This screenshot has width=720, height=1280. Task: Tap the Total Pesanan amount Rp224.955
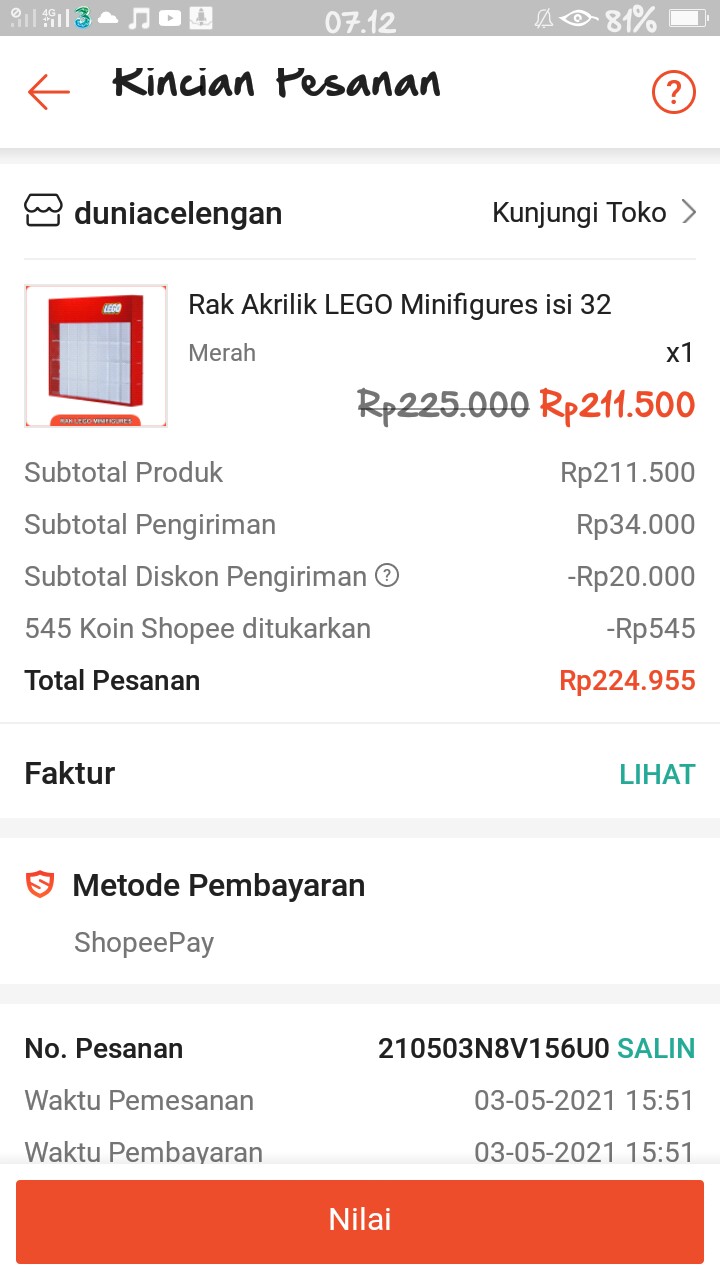[x=627, y=680]
